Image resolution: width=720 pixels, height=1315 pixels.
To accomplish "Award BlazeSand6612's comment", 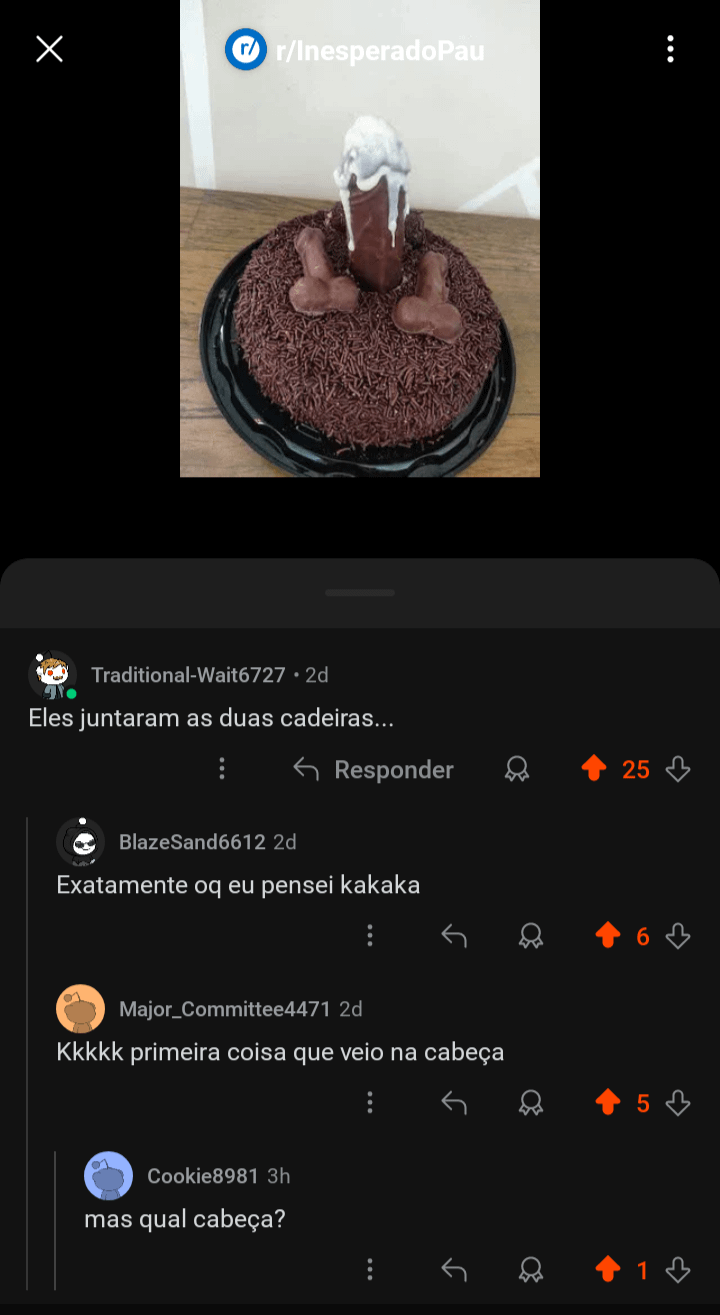I will (531, 936).
